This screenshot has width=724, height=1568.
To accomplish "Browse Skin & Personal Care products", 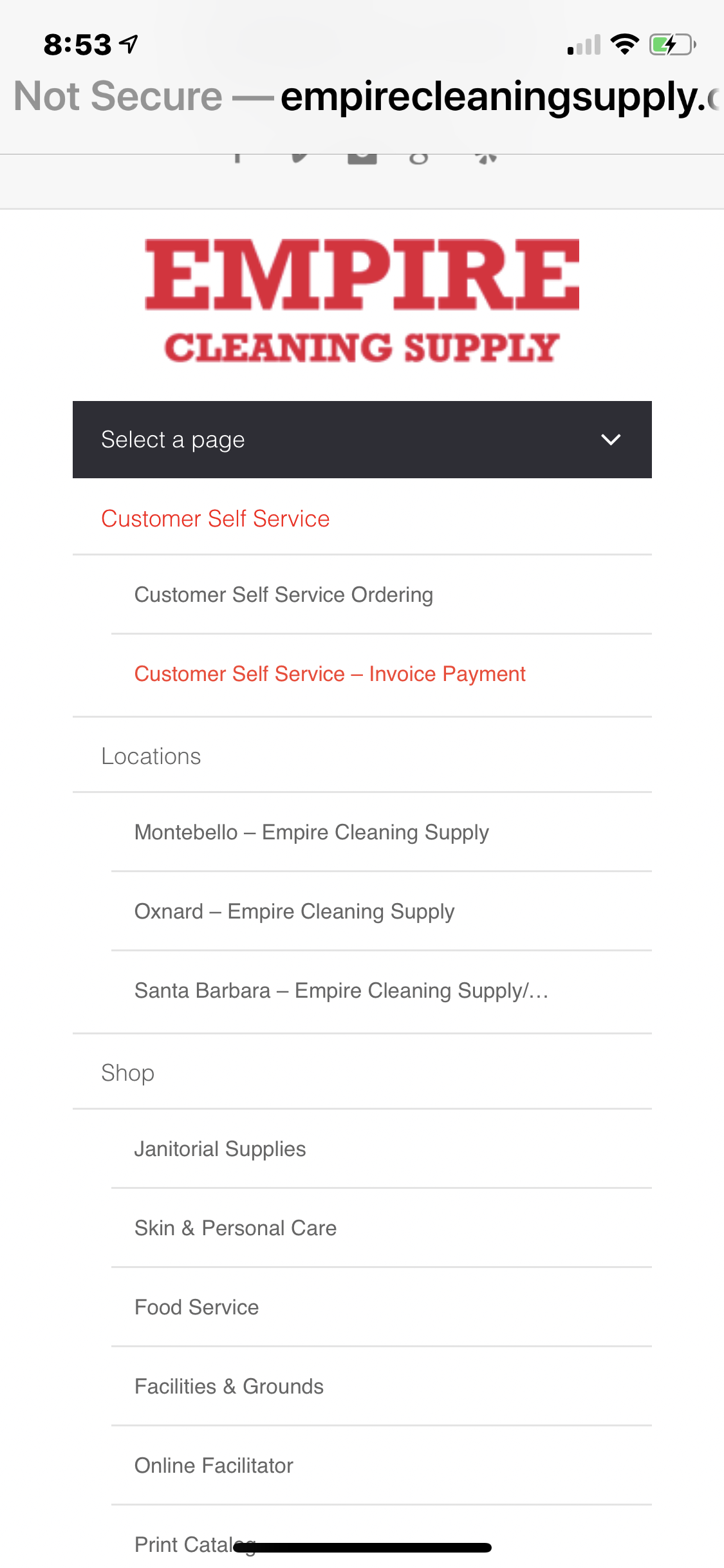I will (236, 1228).
